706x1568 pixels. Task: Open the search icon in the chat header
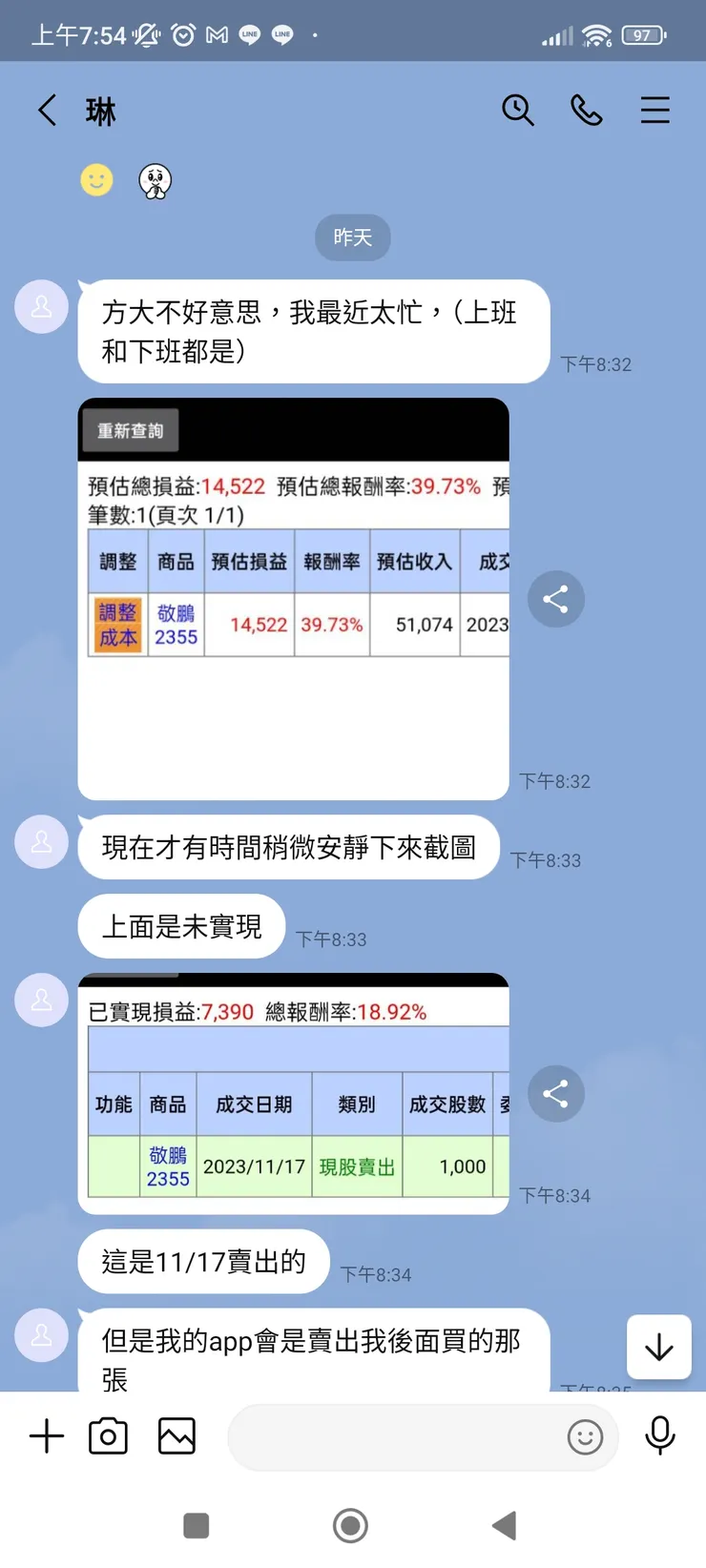pos(519,111)
